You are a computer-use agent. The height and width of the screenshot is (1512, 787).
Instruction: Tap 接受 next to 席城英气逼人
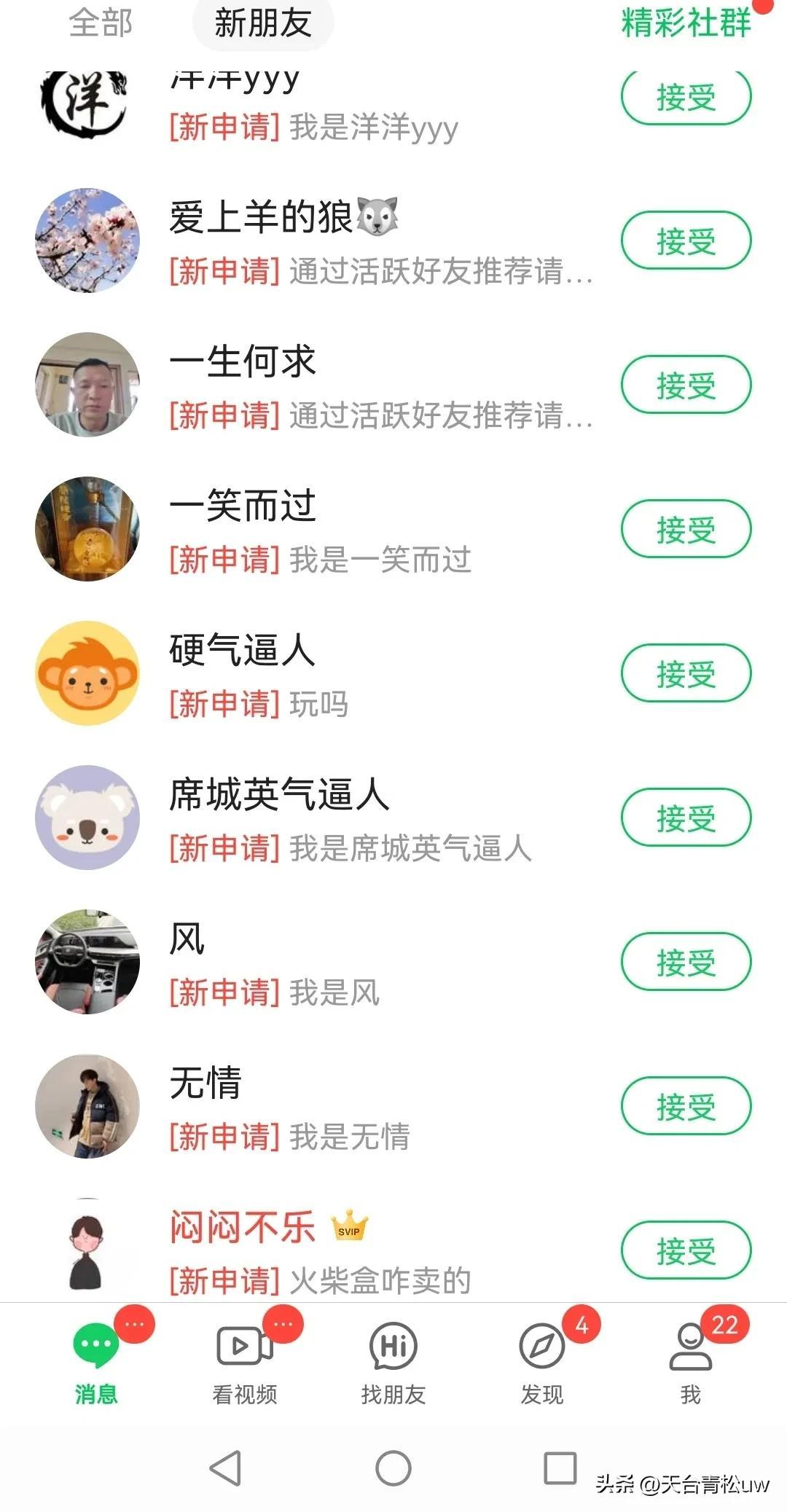tap(685, 818)
